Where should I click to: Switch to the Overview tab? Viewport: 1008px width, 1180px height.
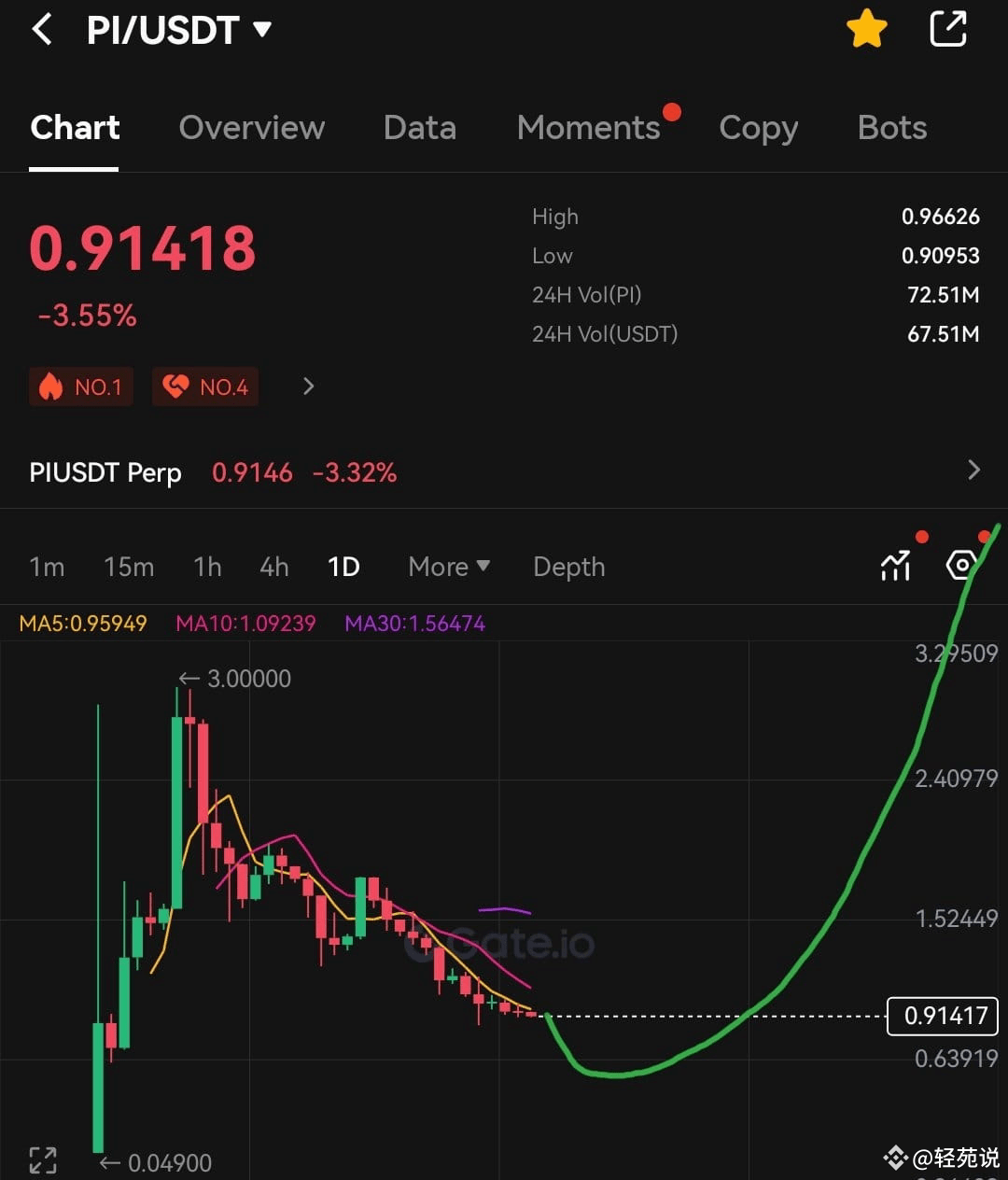[252, 128]
